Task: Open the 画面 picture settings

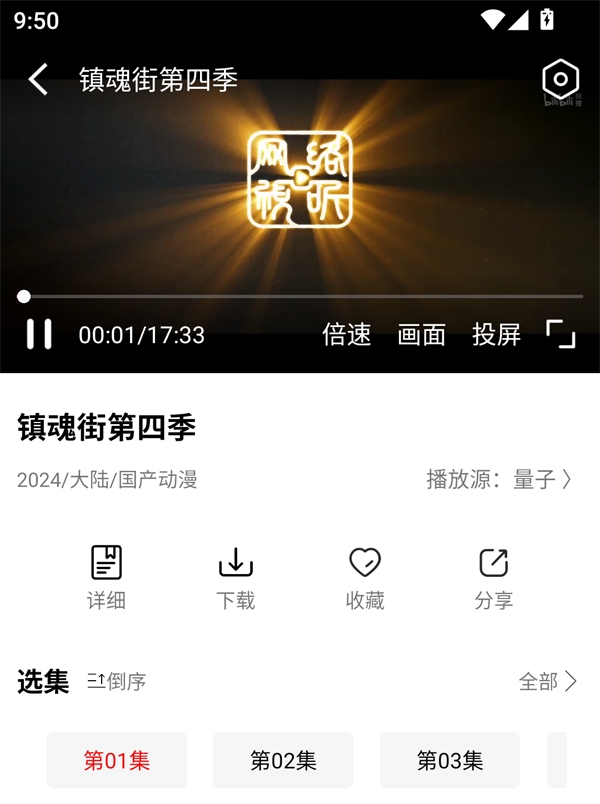Action: pyautogui.click(x=421, y=335)
